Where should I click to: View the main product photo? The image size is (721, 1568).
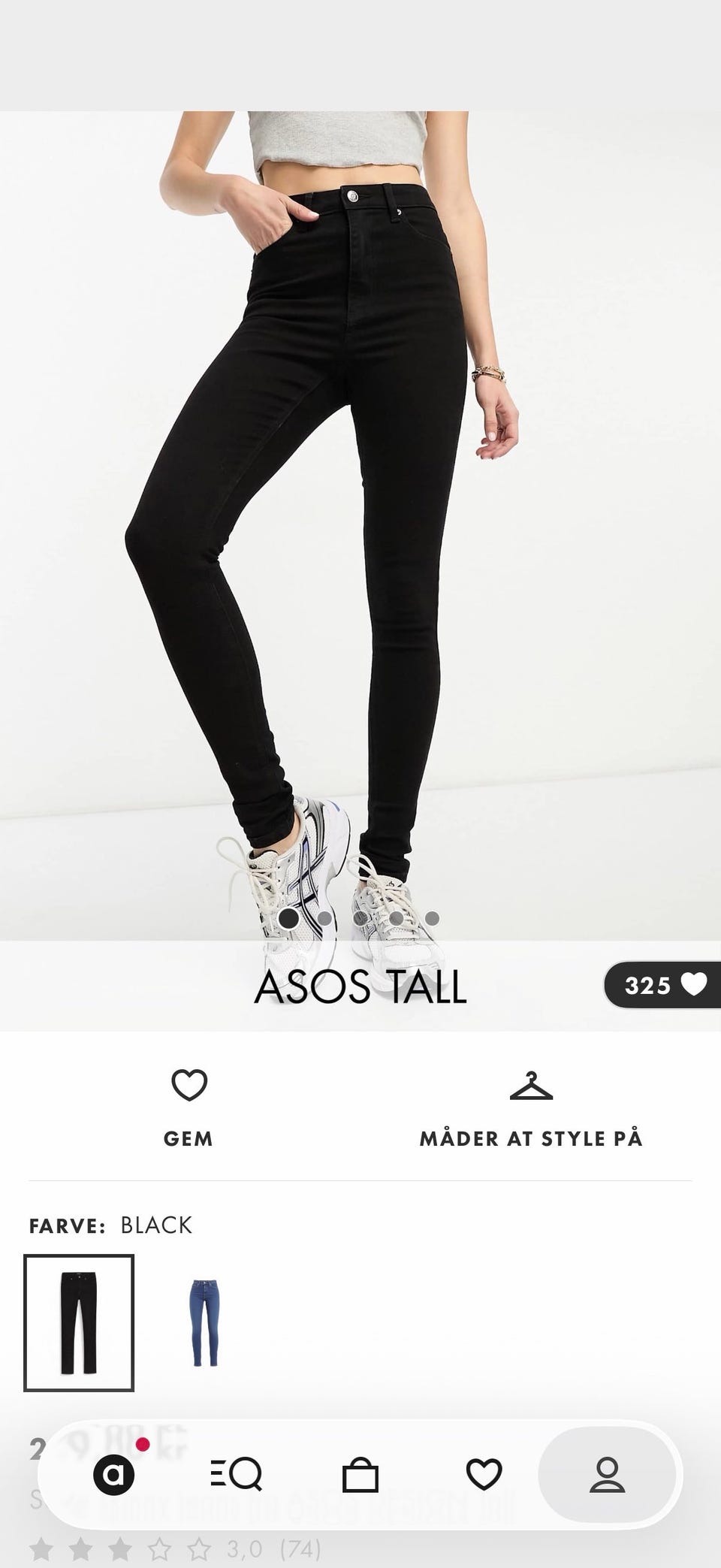pyautogui.click(x=360, y=526)
